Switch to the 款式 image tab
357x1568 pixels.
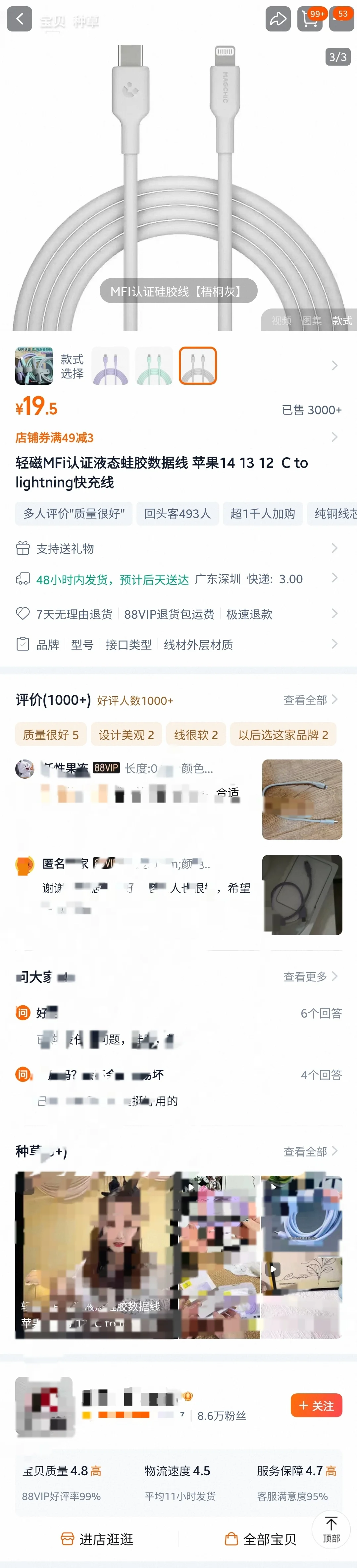pyautogui.click(x=342, y=321)
